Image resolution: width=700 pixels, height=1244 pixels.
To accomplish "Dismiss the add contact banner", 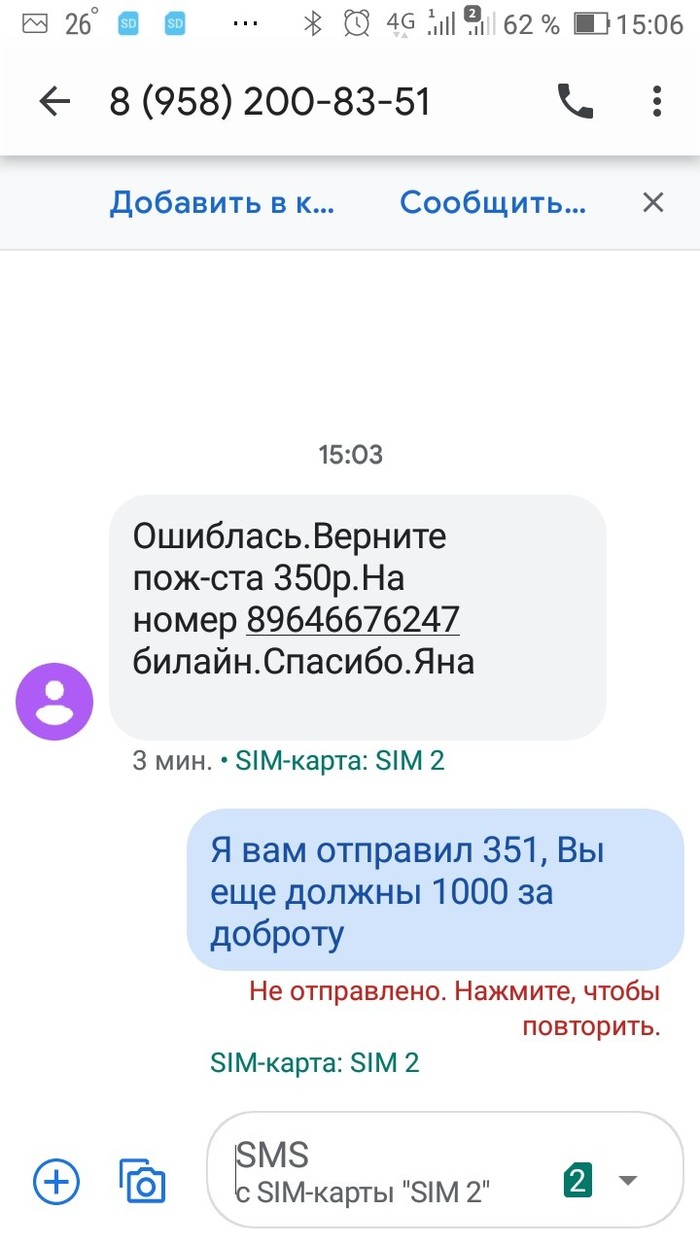I will (653, 203).
